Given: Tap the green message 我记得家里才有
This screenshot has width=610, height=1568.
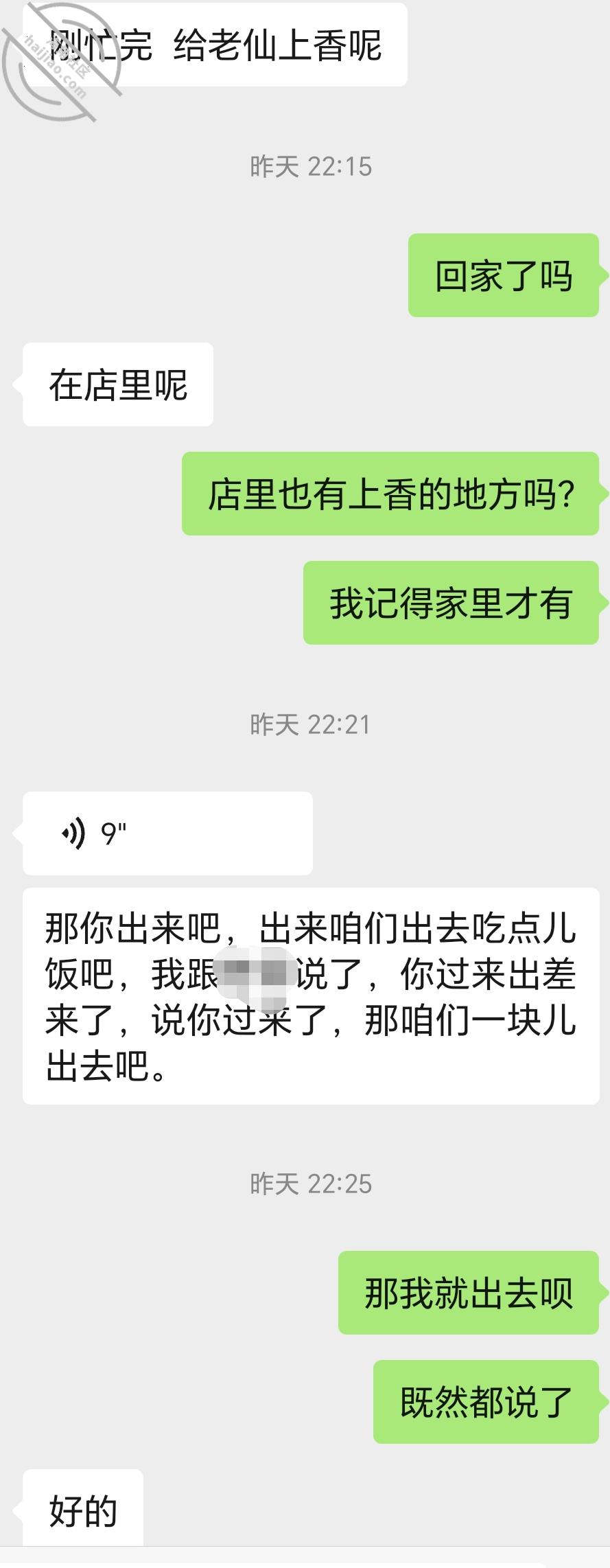Looking at the screenshot, I should point(449,604).
